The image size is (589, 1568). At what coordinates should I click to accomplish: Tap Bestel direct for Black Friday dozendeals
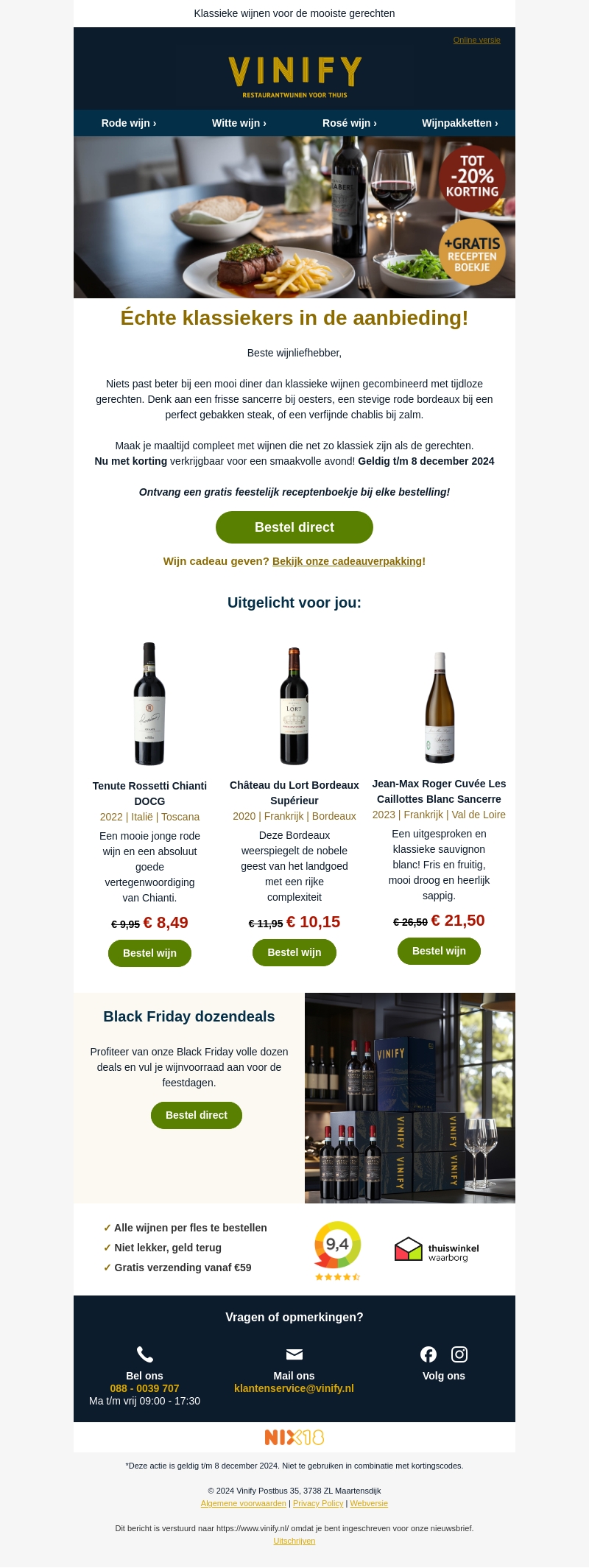[197, 1115]
